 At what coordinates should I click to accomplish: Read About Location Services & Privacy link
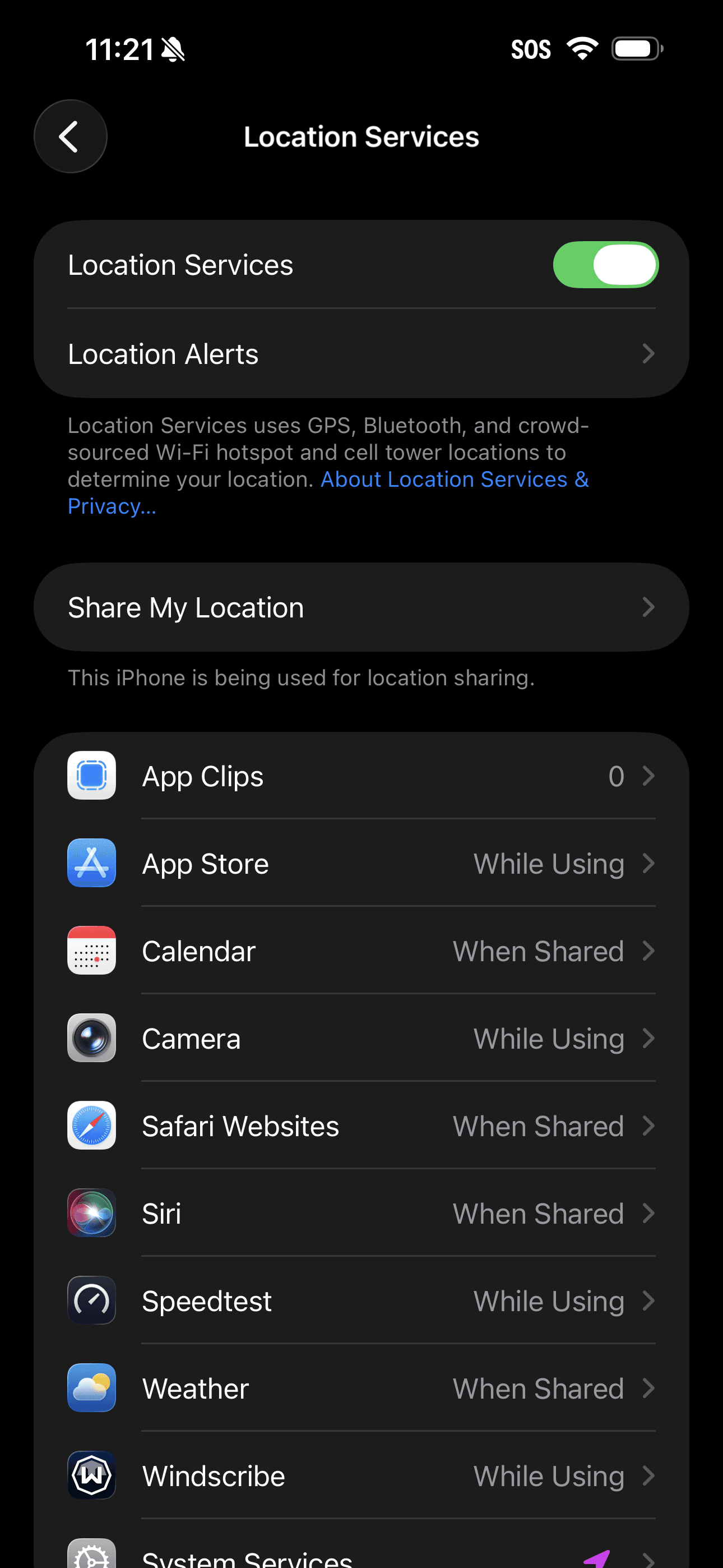tap(454, 479)
